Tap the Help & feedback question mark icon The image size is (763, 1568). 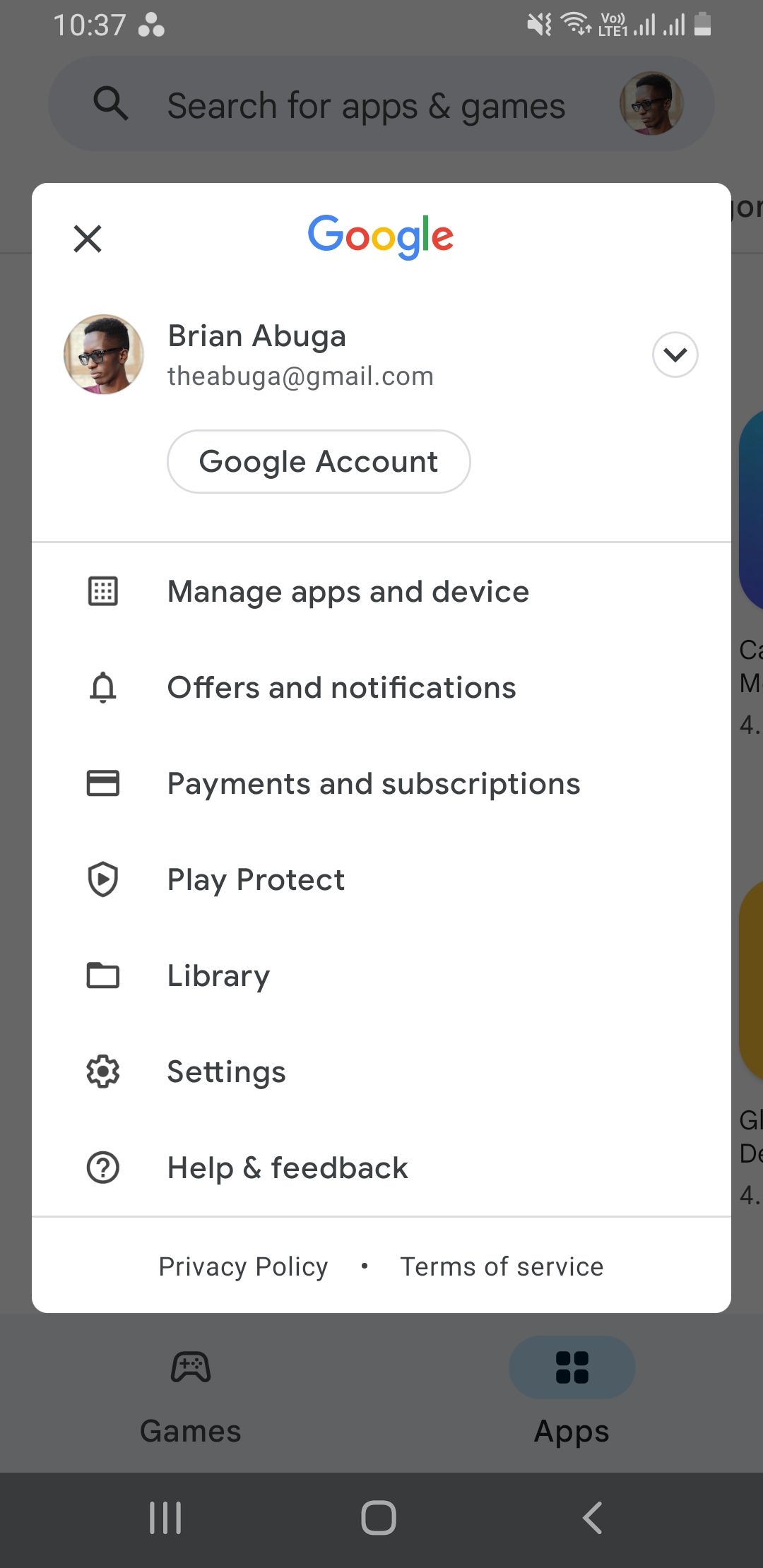coord(102,1168)
